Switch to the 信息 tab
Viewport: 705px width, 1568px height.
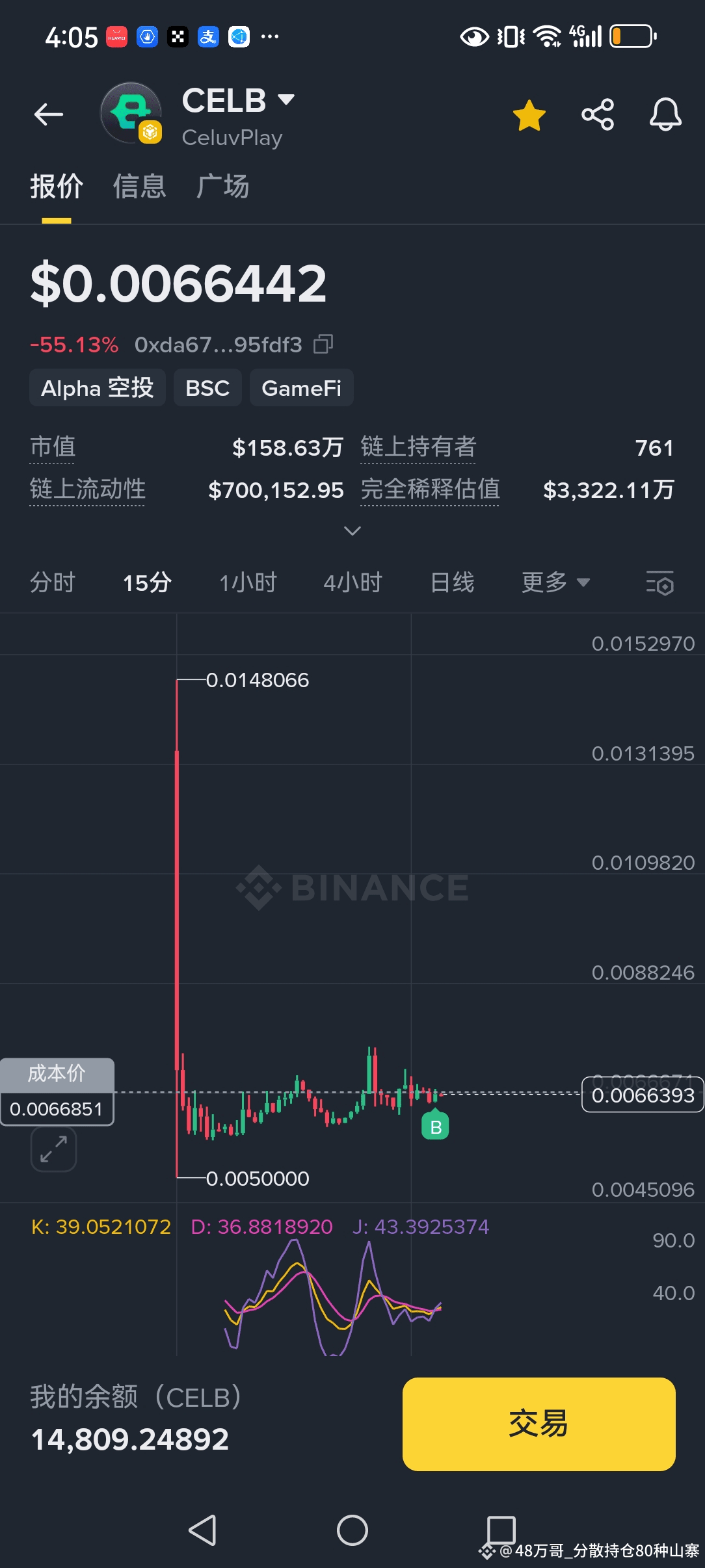(x=139, y=187)
